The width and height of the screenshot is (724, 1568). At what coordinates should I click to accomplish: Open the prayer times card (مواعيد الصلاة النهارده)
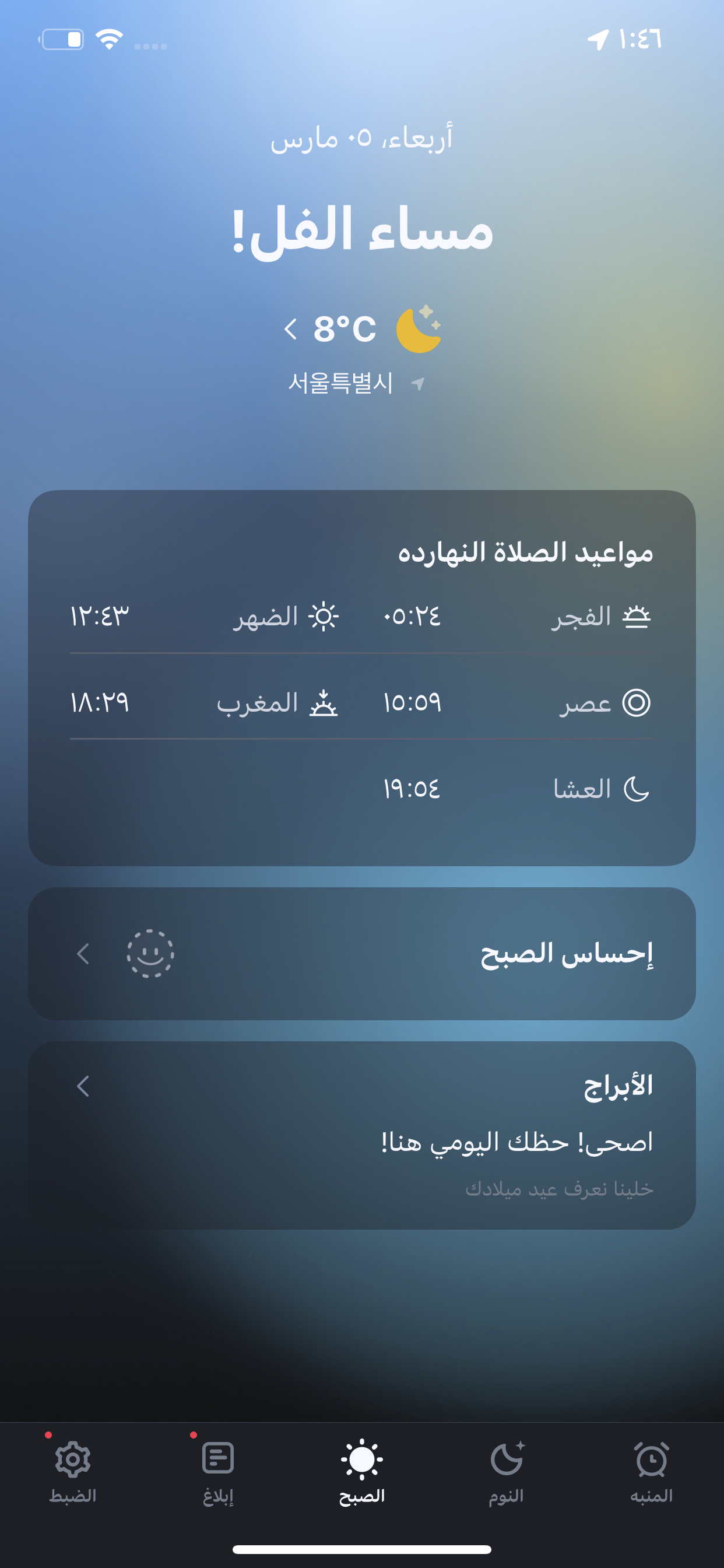coord(361,677)
